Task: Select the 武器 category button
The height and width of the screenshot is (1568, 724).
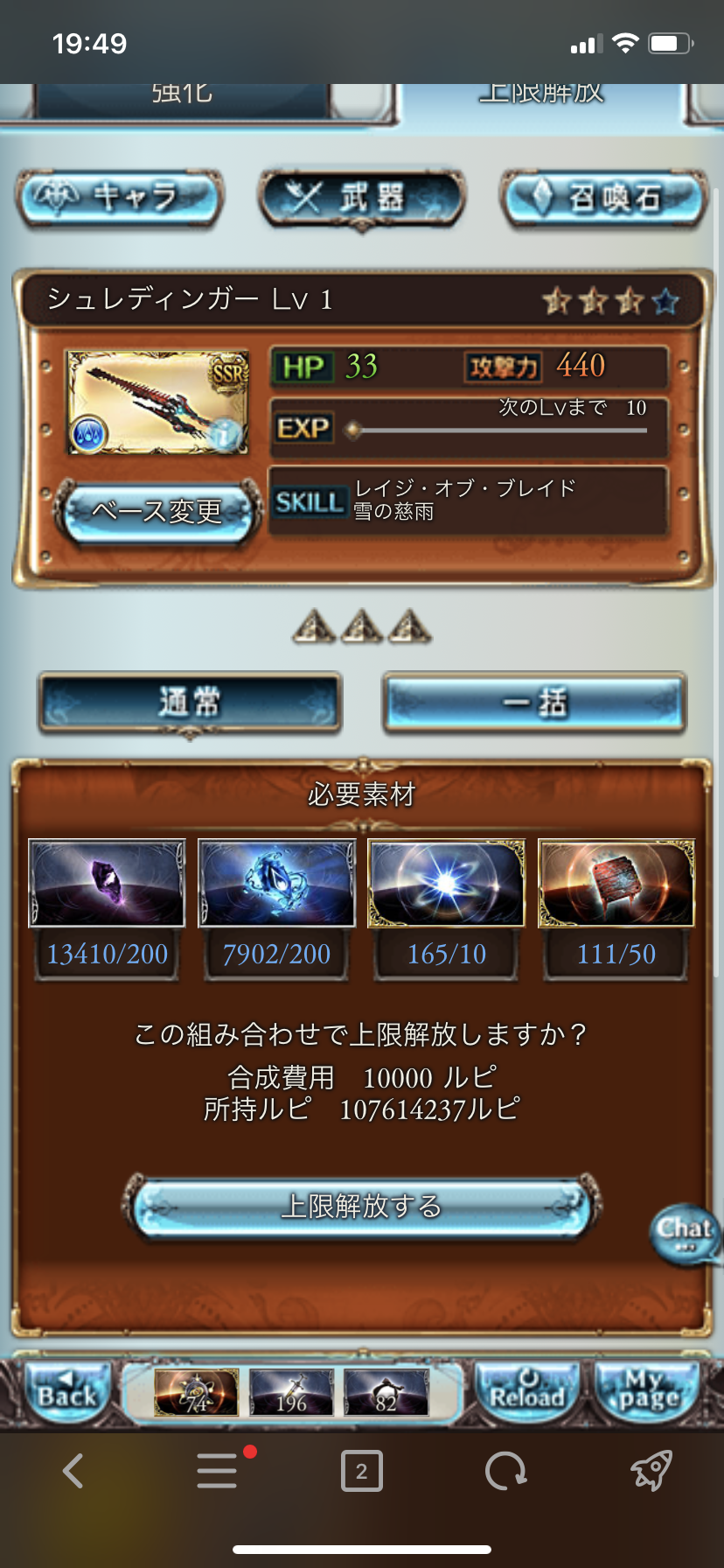Action: pos(361,198)
